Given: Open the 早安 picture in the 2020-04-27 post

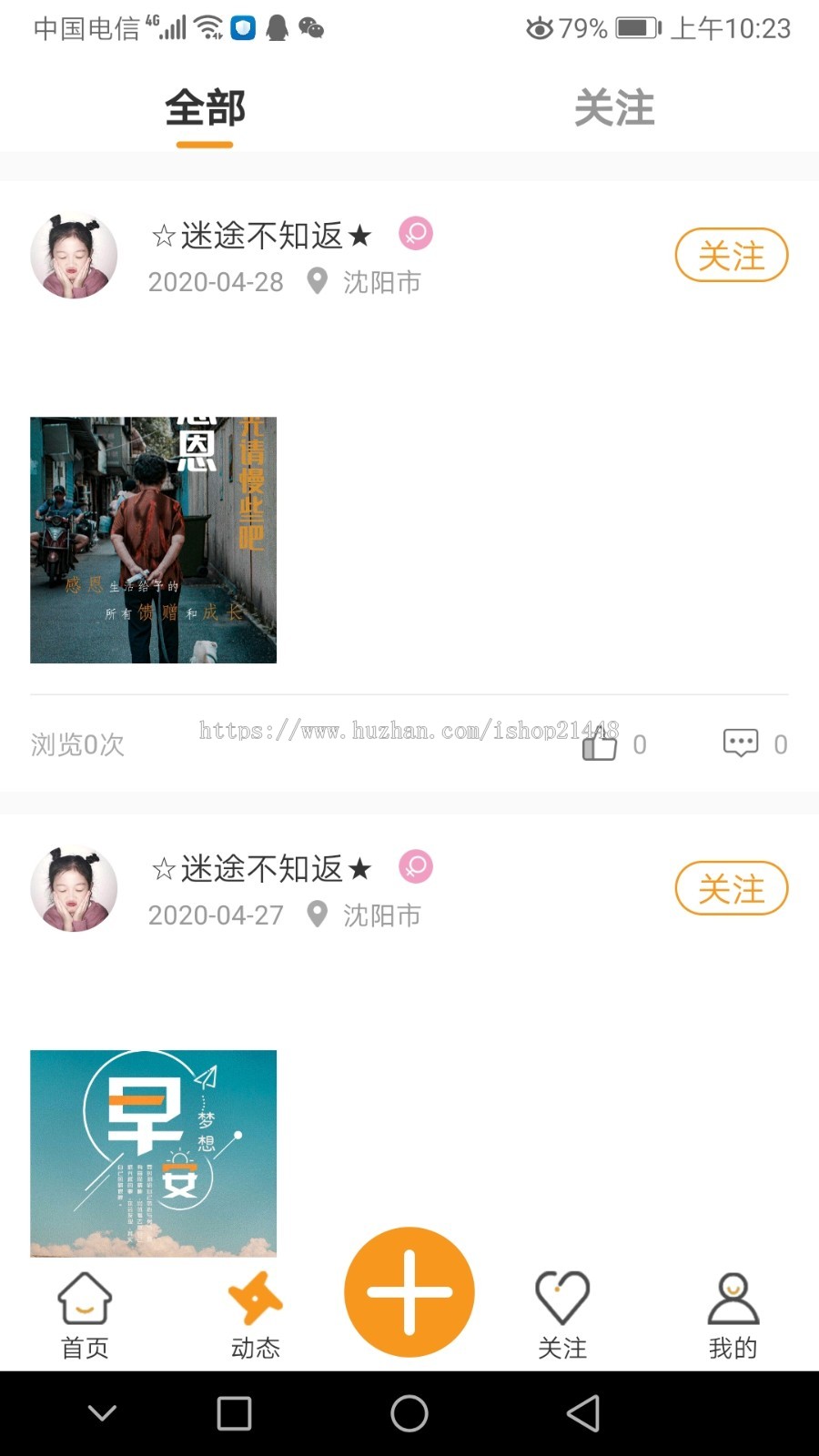Looking at the screenshot, I should tap(153, 1153).
